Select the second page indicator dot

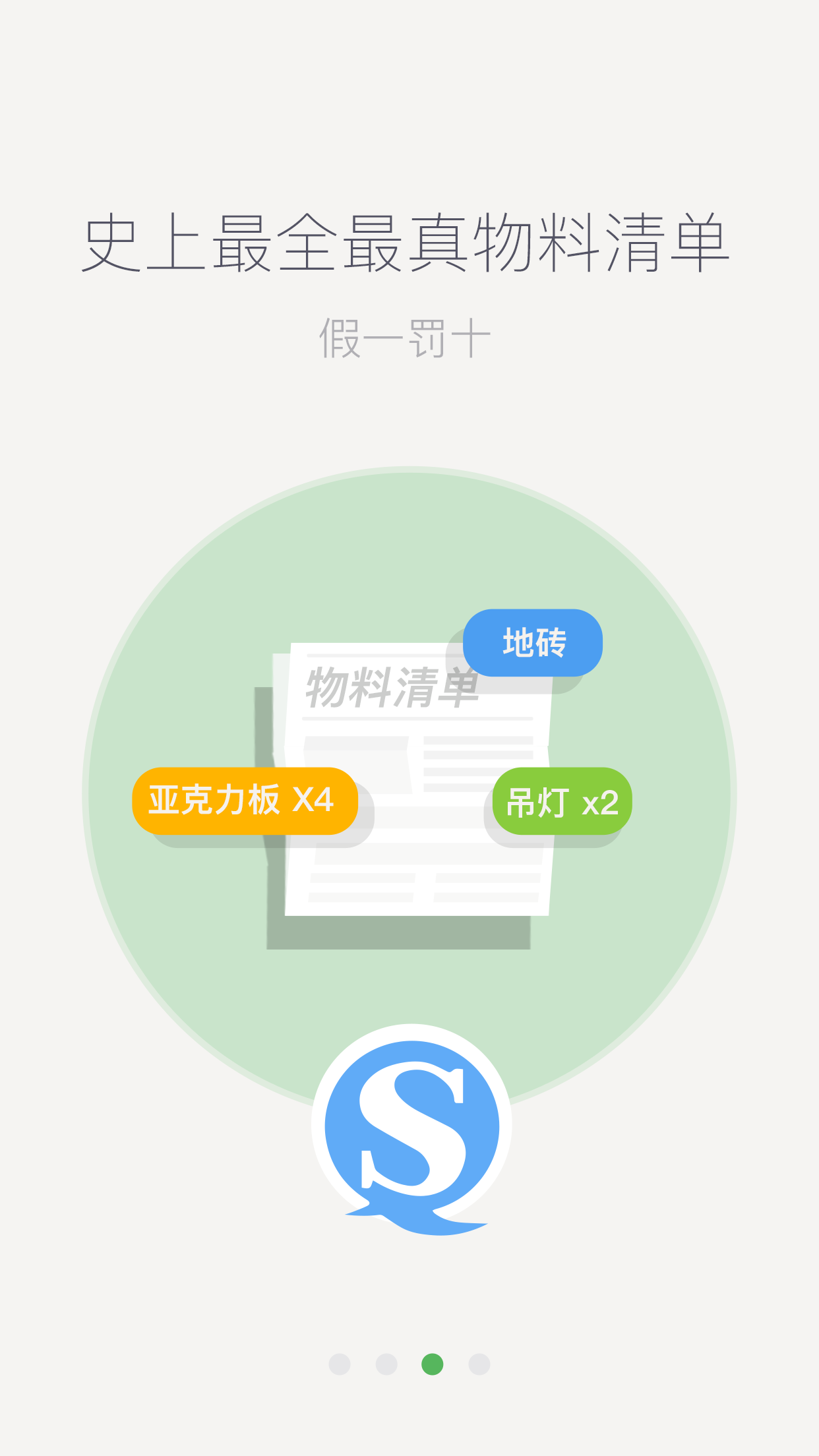point(386,1364)
